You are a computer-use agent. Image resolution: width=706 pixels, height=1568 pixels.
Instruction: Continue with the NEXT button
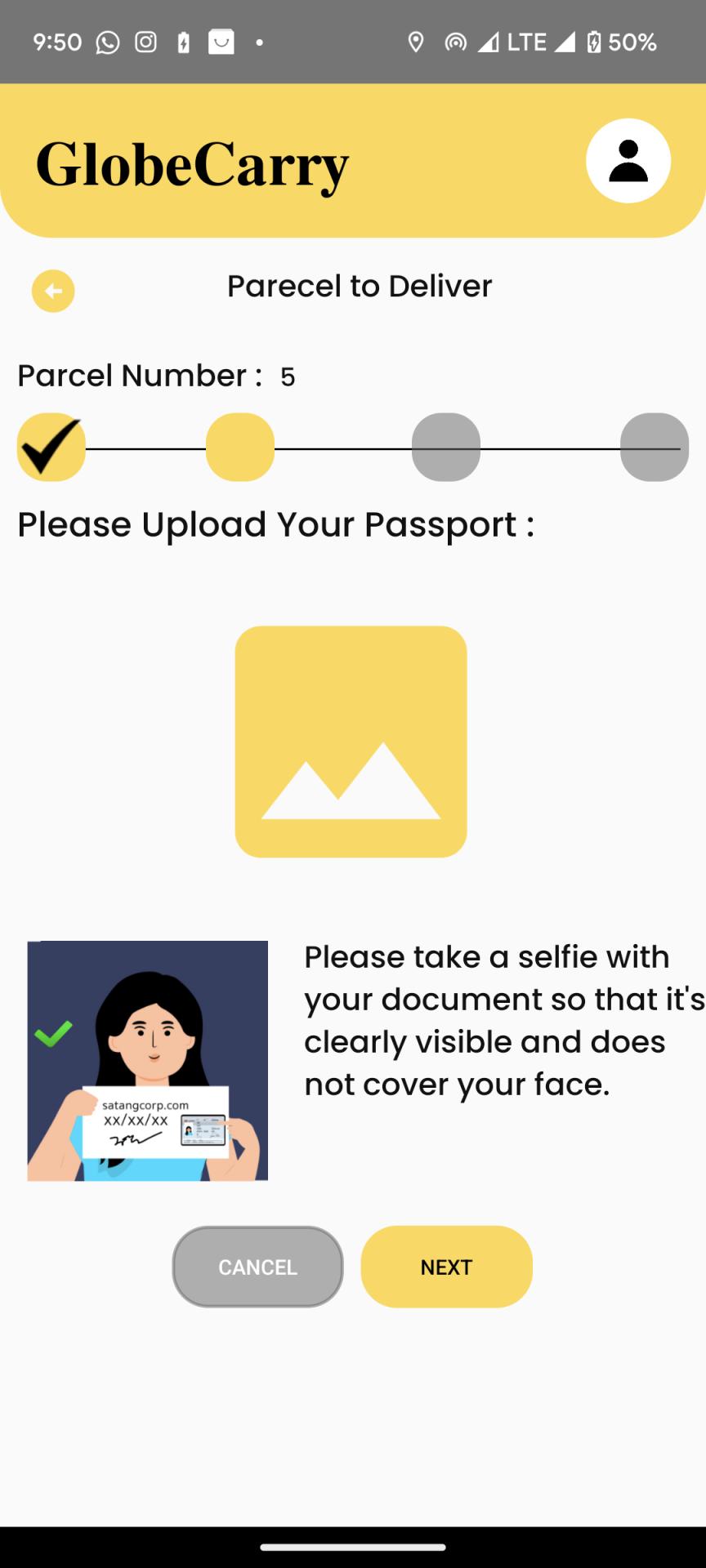tap(446, 1267)
